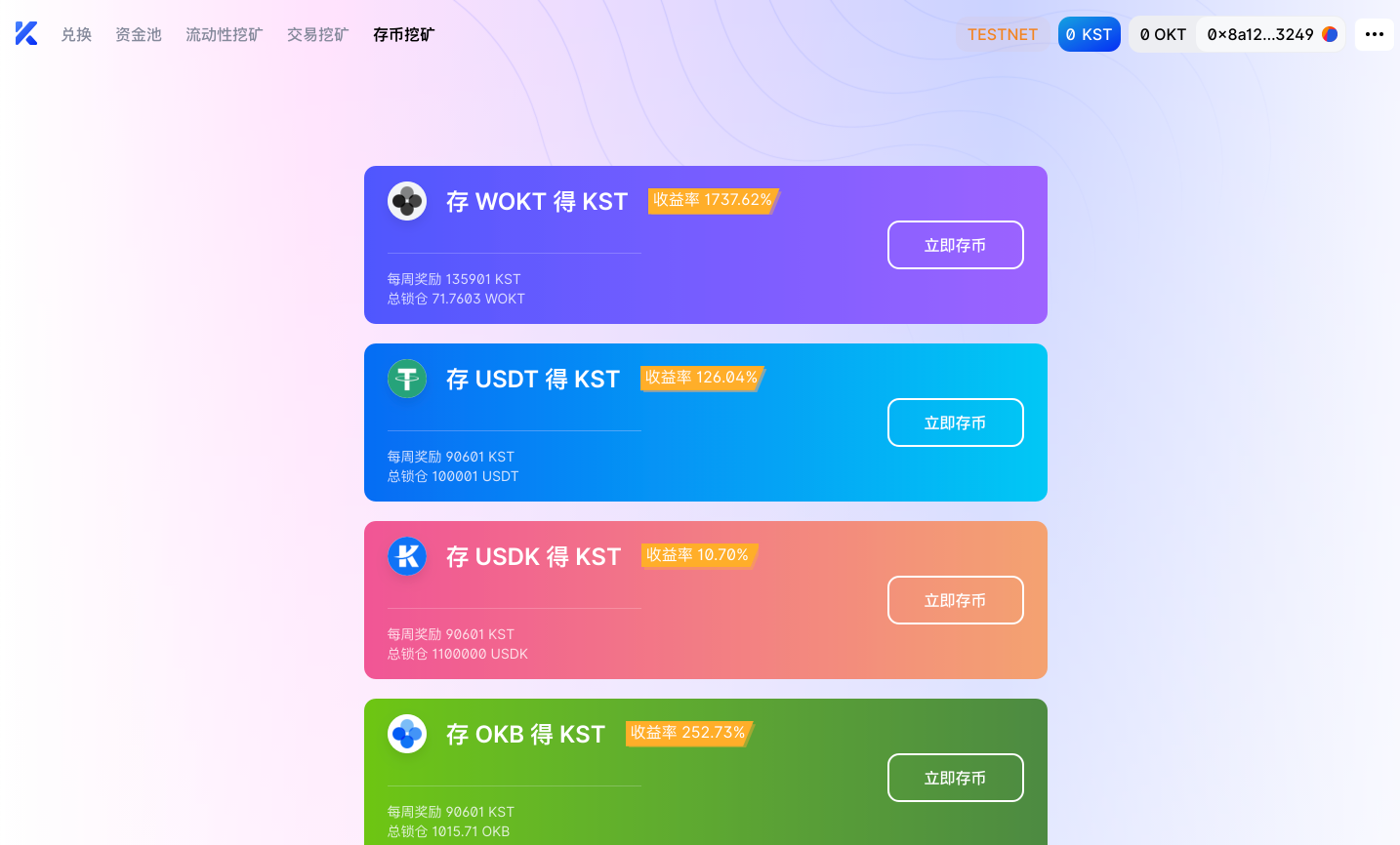
Task: Tap 立即存币 on the WOKT card
Action: (x=955, y=245)
